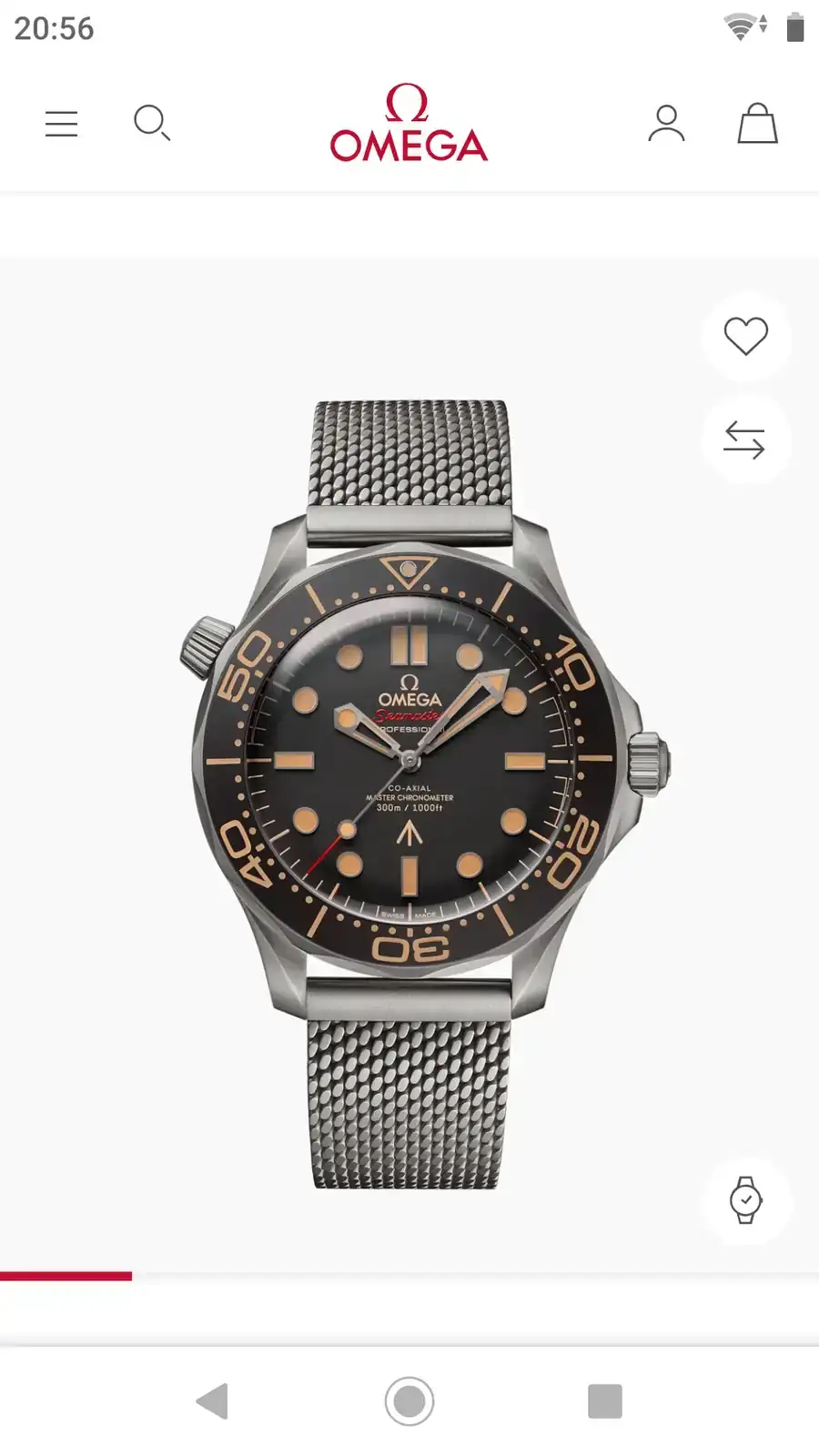819x1456 pixels.
Task: Tap the system back button
Action: [x=213, y=1401]
